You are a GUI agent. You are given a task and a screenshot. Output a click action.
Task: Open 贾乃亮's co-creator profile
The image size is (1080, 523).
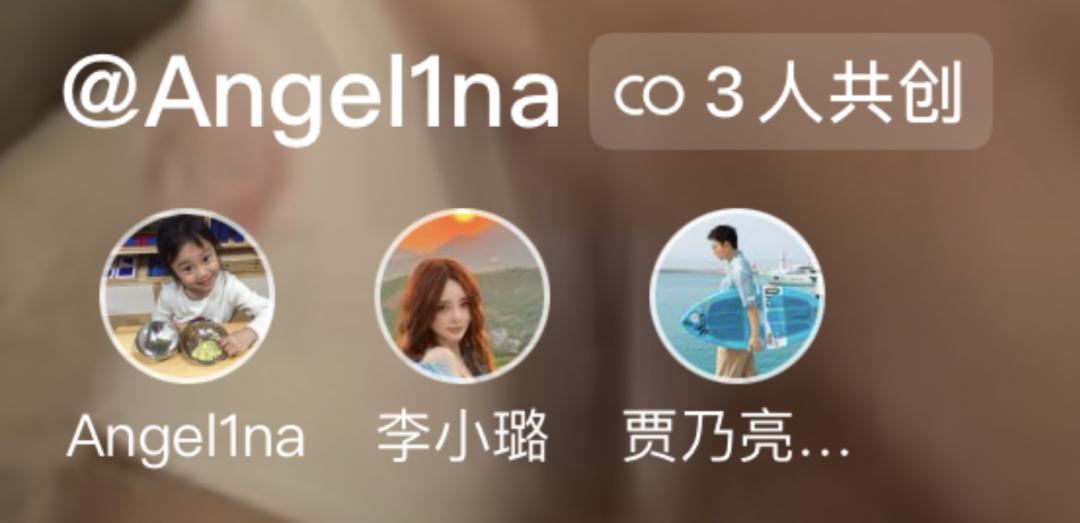pos(736,296)
